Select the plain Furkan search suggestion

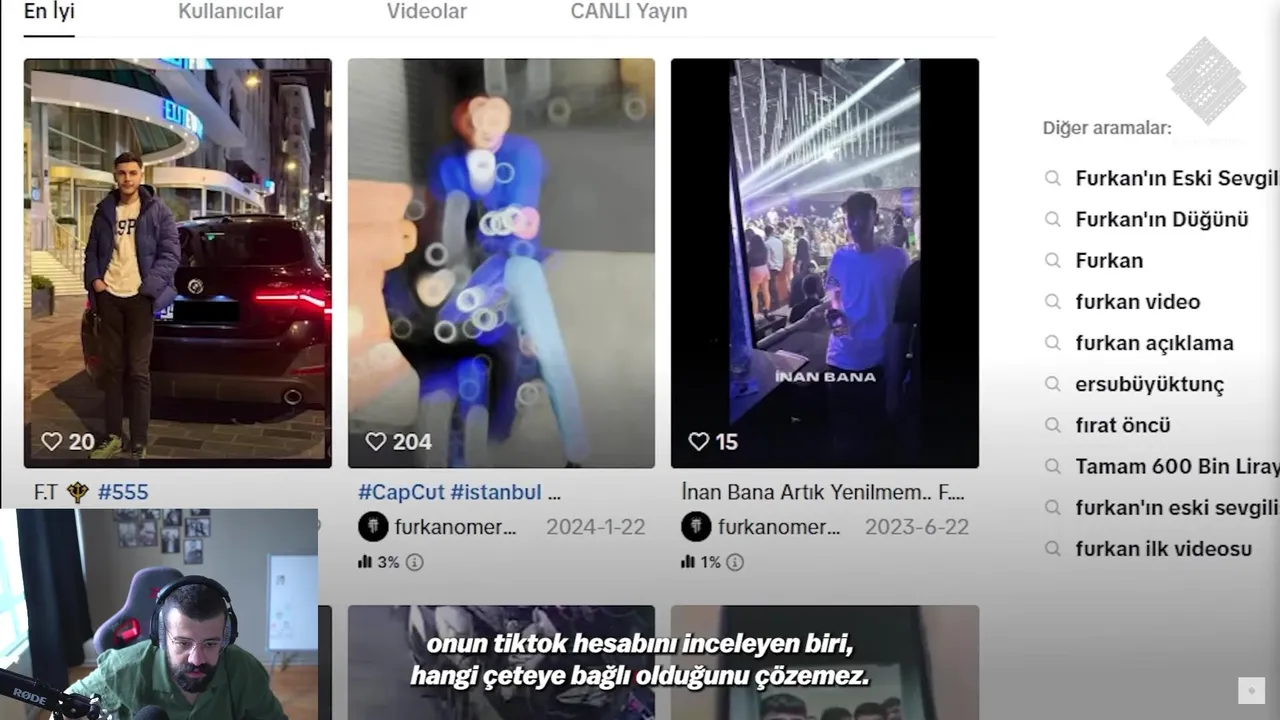pyautogui.click(x=1108, y=261)
